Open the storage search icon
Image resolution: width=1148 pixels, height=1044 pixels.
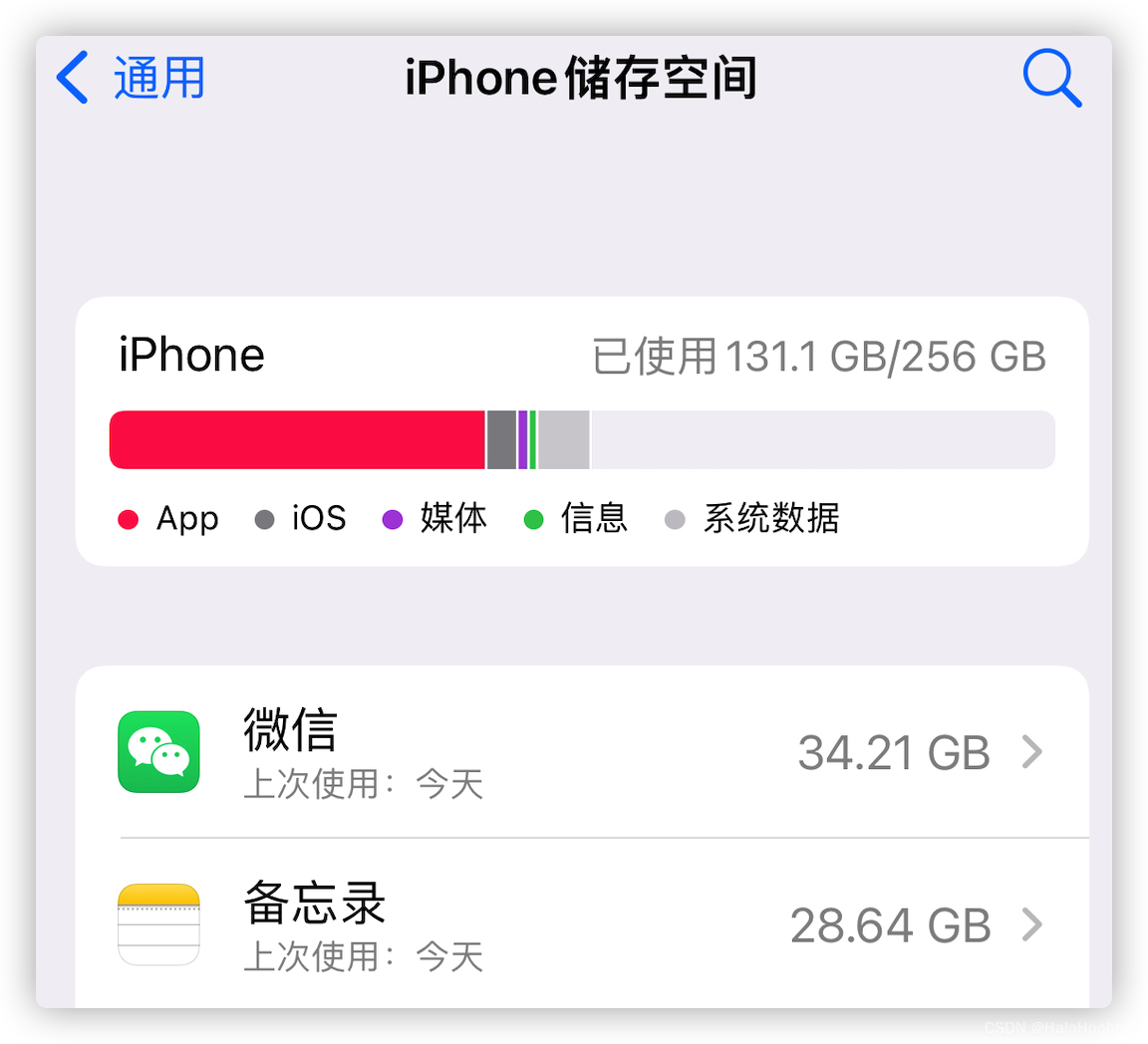1051,78
